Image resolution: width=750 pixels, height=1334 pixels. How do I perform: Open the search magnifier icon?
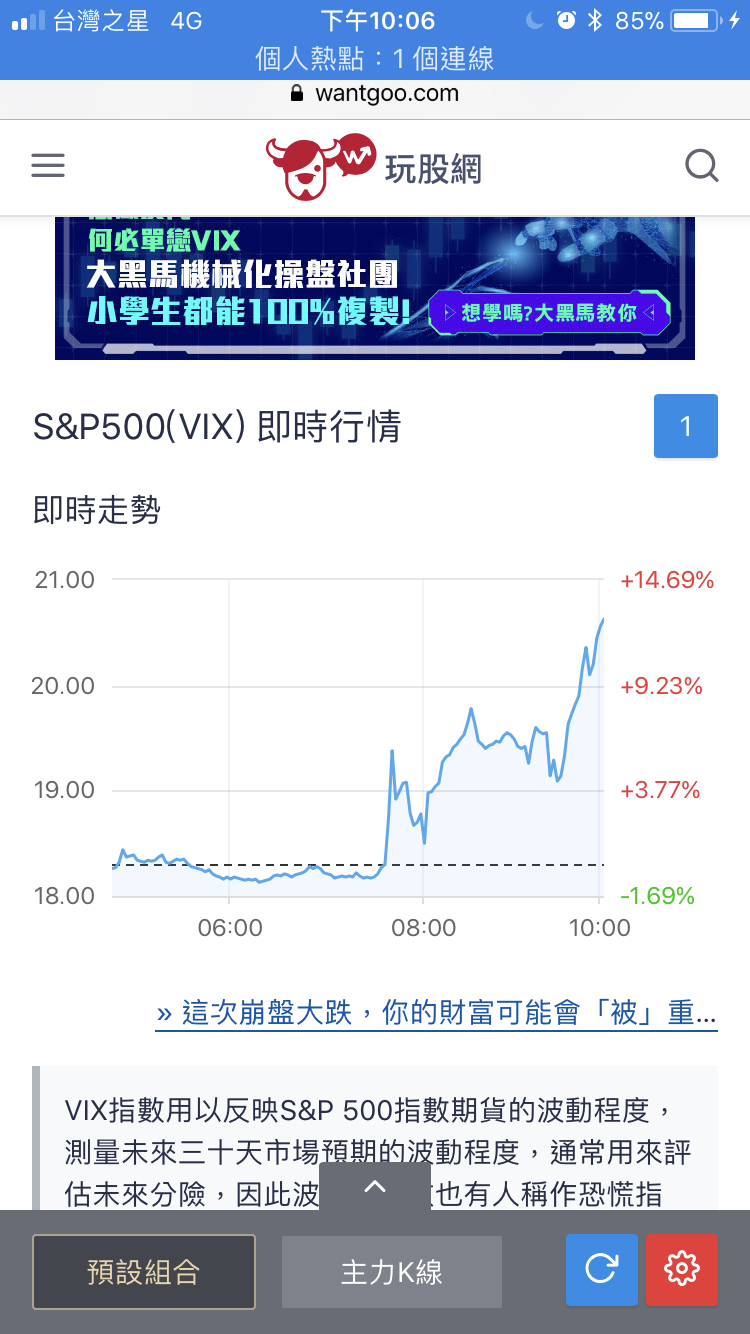tap(701, 165)
